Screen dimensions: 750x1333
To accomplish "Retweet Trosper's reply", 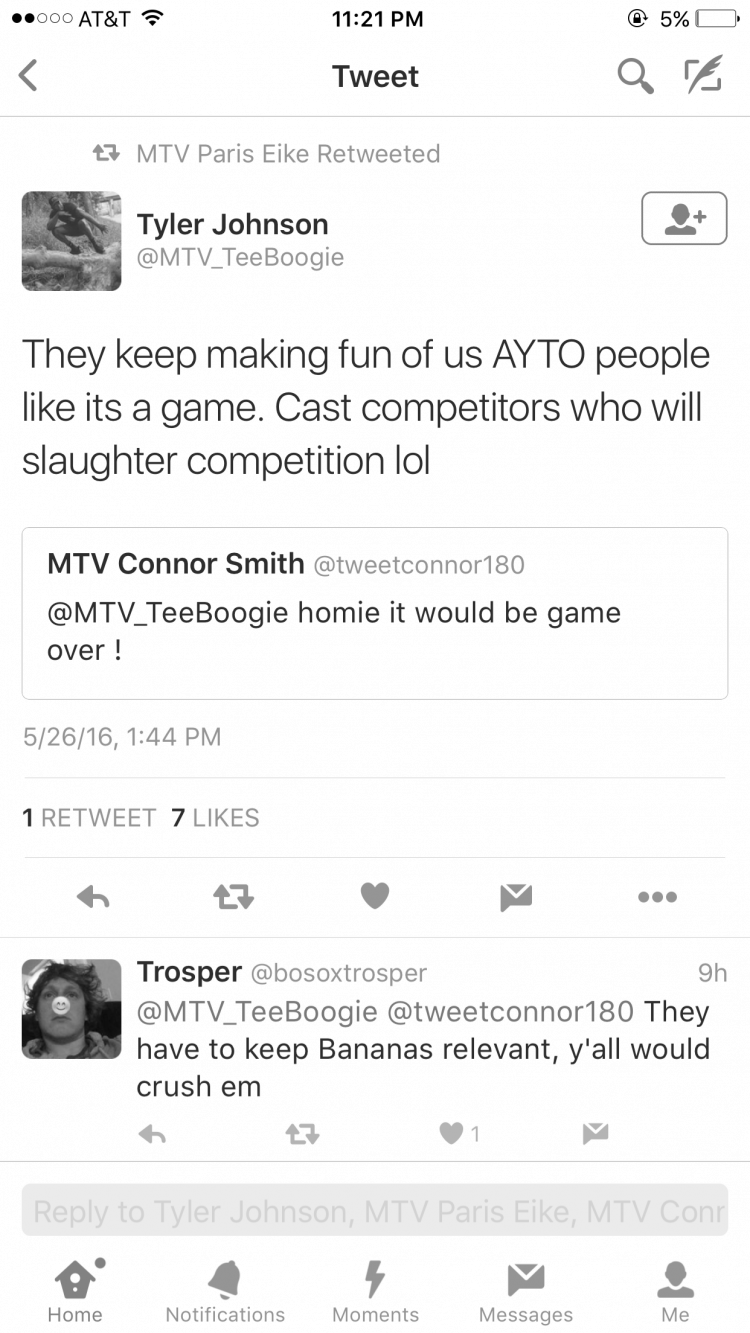I will (302, 1133).
